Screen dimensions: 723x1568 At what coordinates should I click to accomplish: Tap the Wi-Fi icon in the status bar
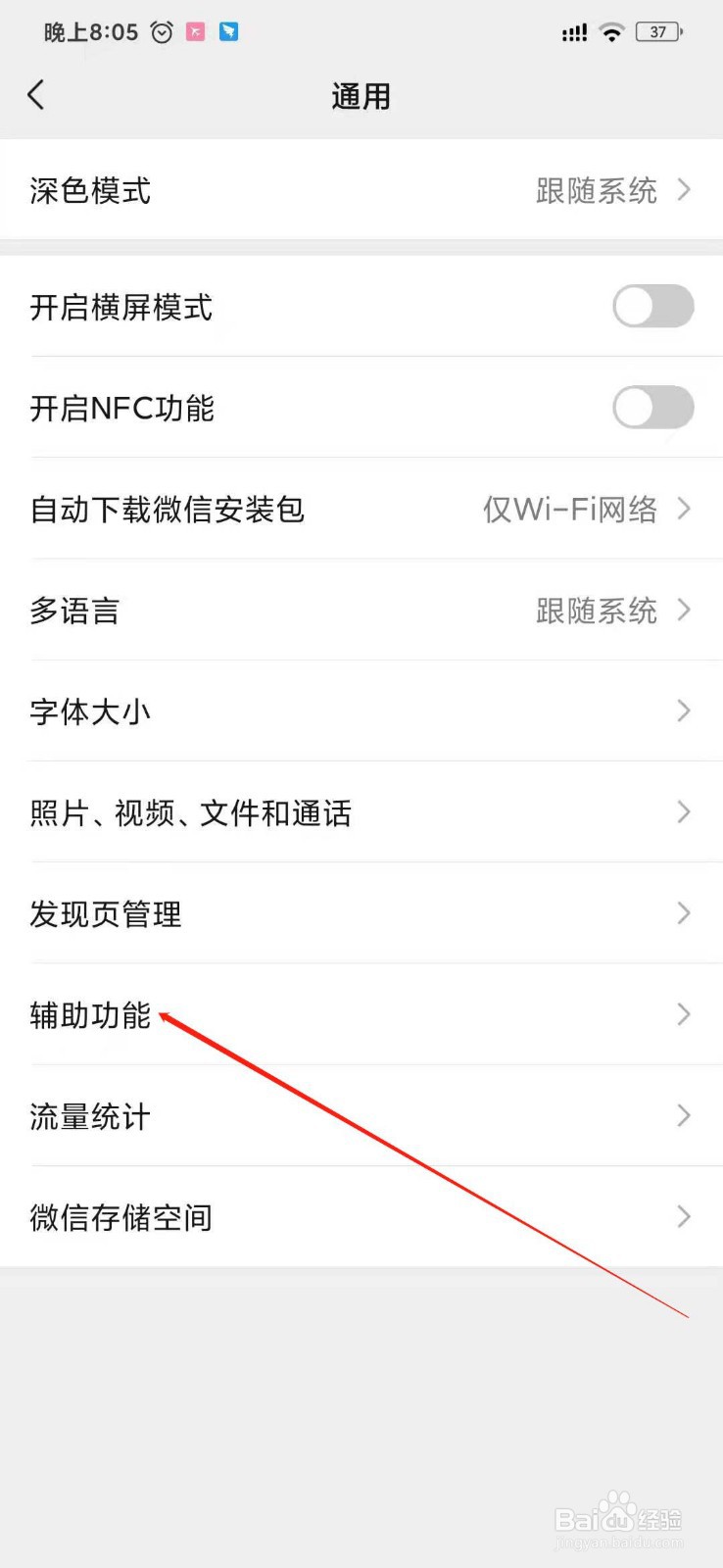tap(610, 31)
